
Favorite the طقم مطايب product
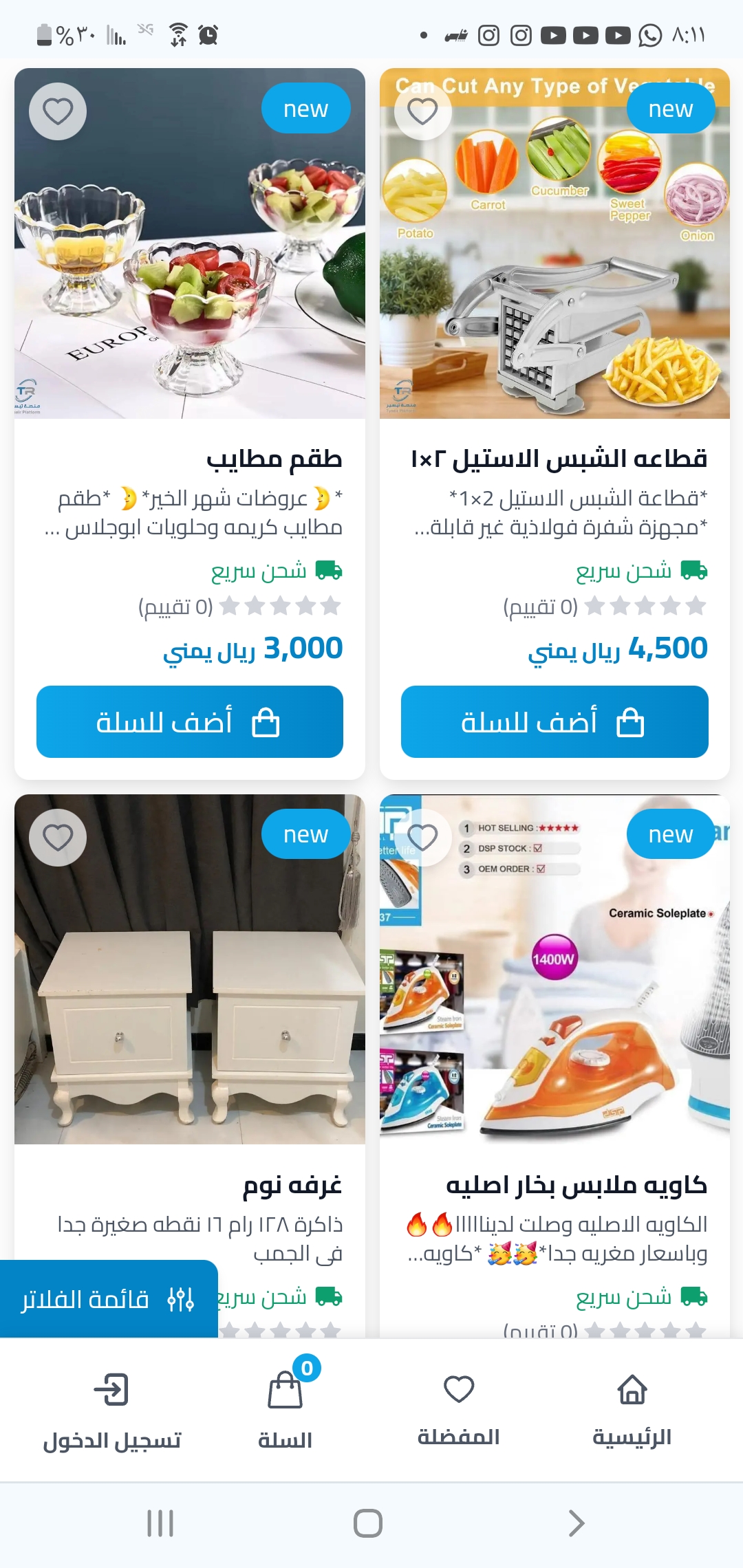click(58, 111)
